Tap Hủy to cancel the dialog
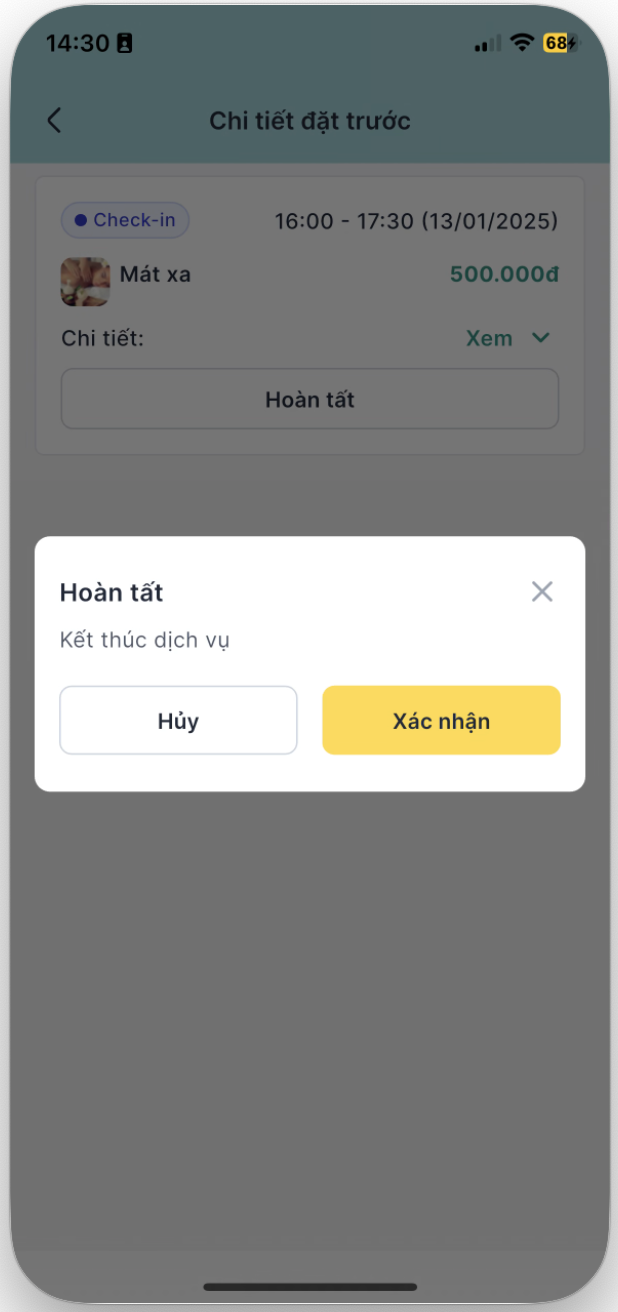 (178, 720)
